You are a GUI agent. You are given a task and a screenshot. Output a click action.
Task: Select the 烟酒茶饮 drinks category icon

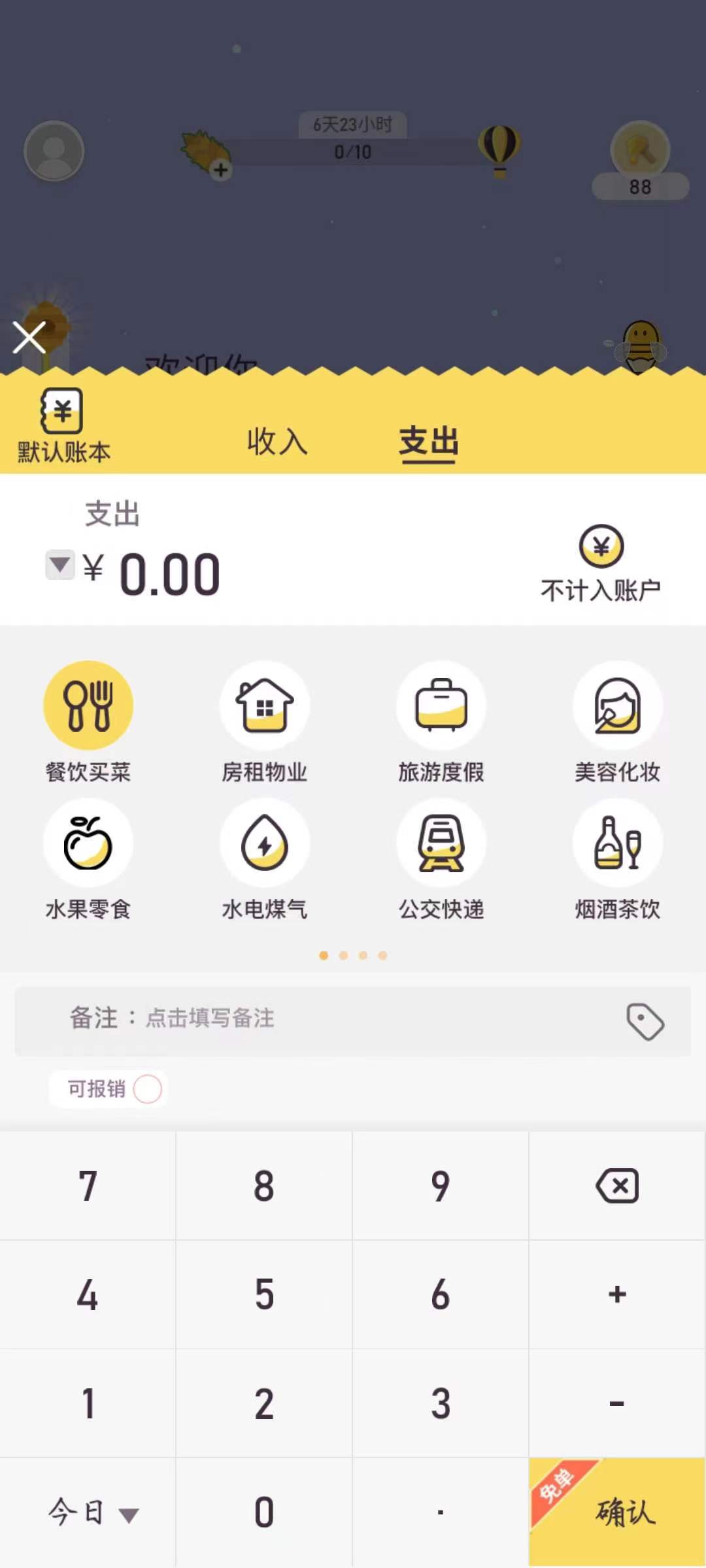pos(618,844)
